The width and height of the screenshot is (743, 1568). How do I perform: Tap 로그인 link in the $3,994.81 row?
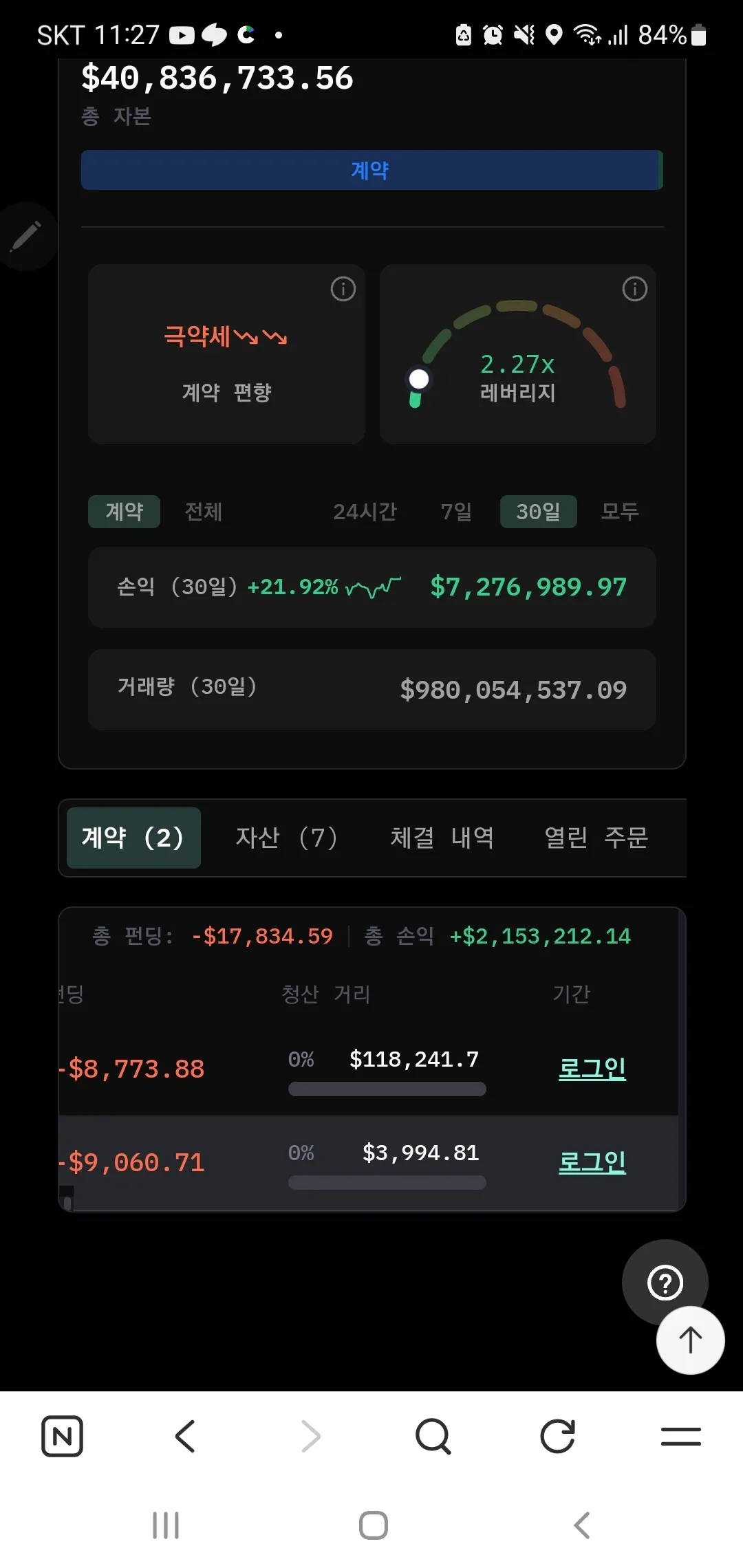[x=592, y=1162]
